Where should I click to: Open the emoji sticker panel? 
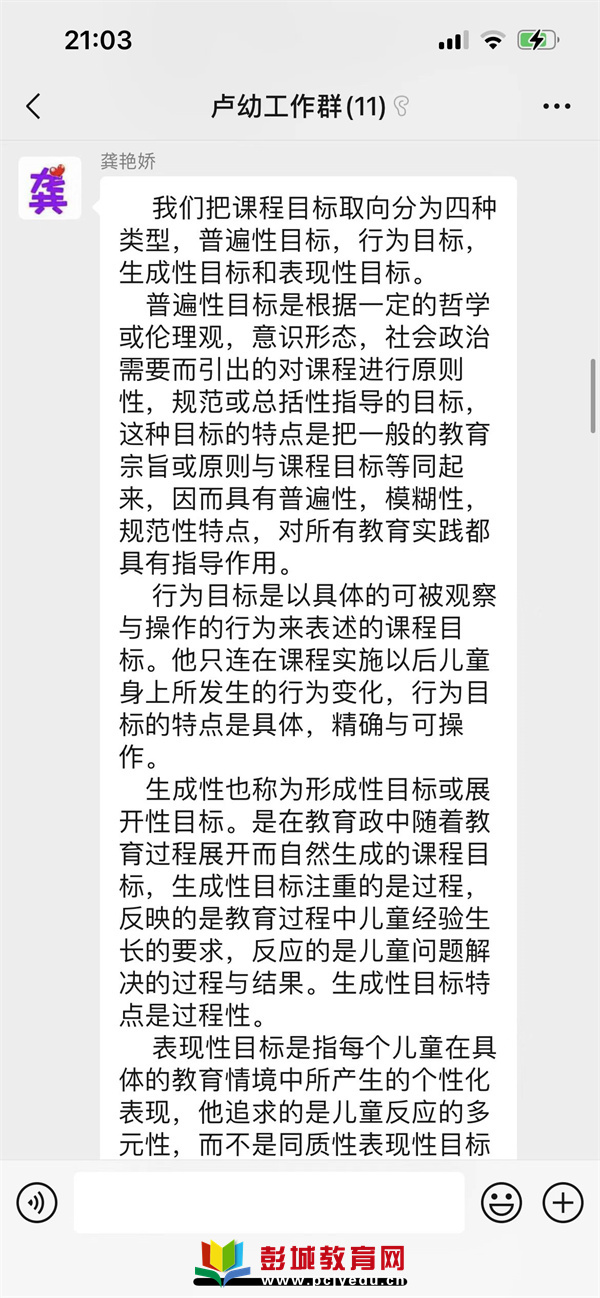[x=501, y=1202]
